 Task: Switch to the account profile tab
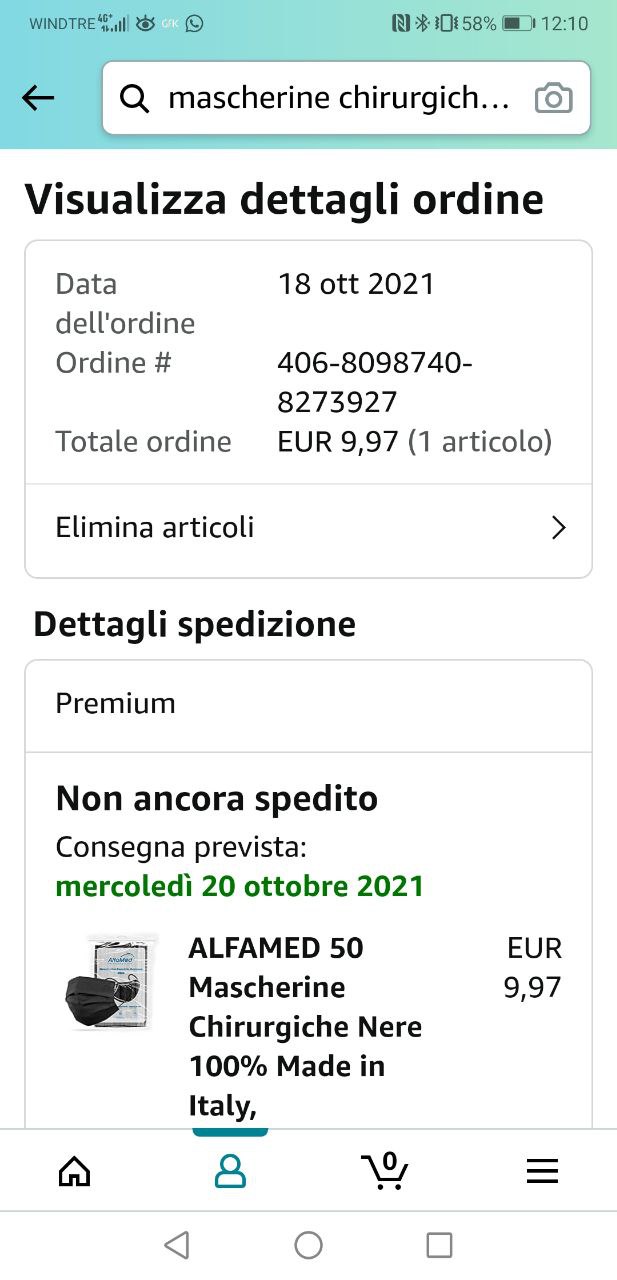230,1171
